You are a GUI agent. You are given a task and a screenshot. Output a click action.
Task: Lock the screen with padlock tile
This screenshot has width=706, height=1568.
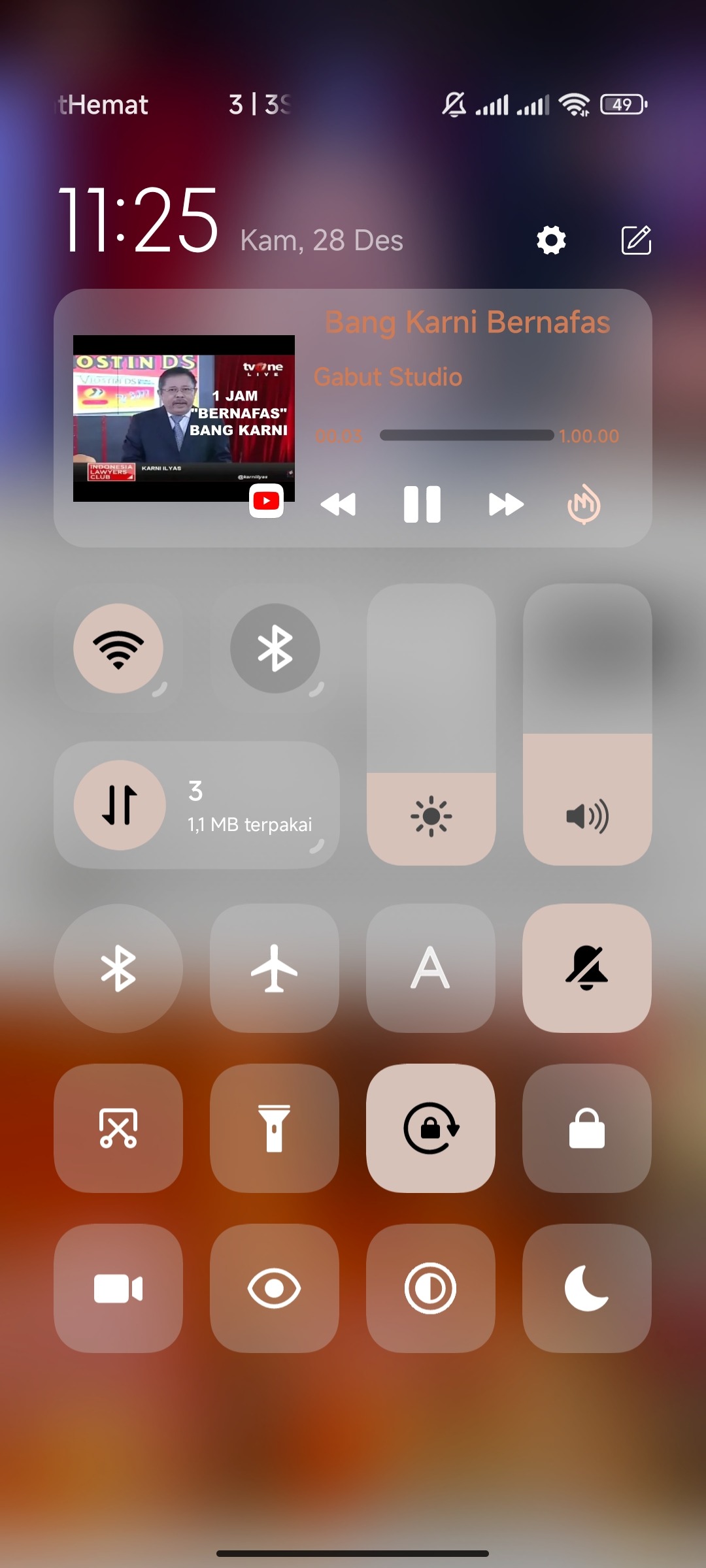pyautogui.click(x=586, y=1128)
